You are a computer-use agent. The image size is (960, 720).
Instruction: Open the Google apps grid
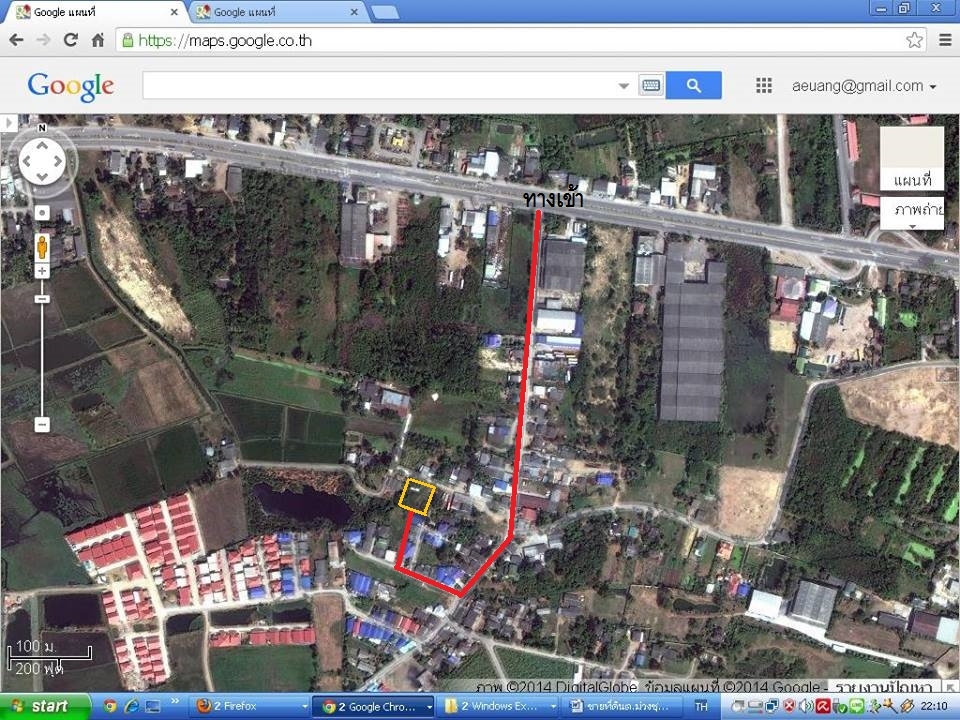(764, 86)
